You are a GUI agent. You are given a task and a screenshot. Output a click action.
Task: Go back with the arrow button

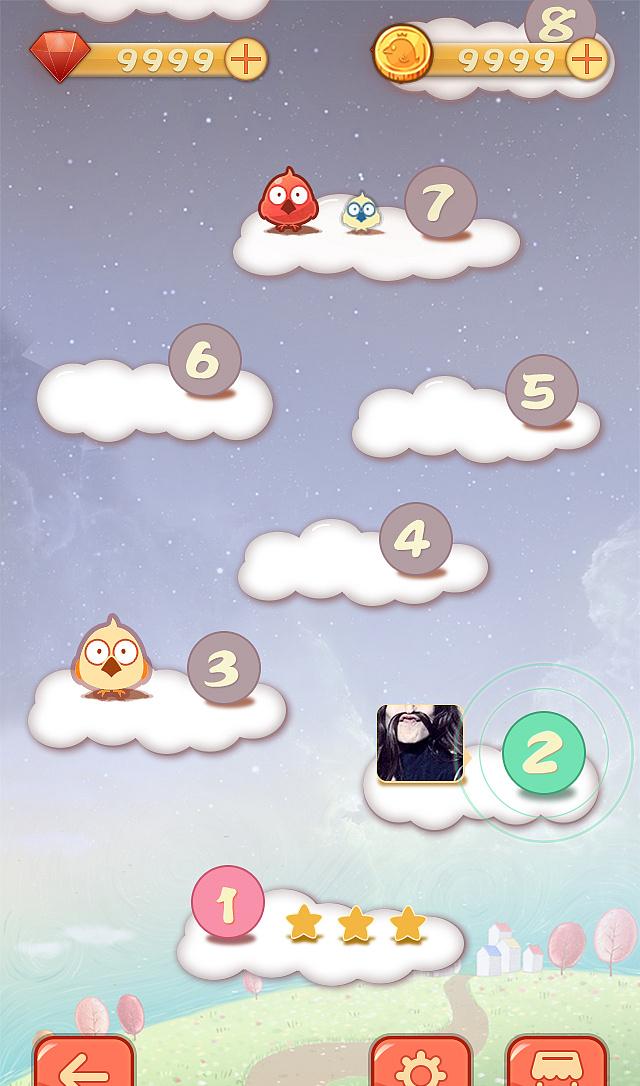tap(84, 1066)
